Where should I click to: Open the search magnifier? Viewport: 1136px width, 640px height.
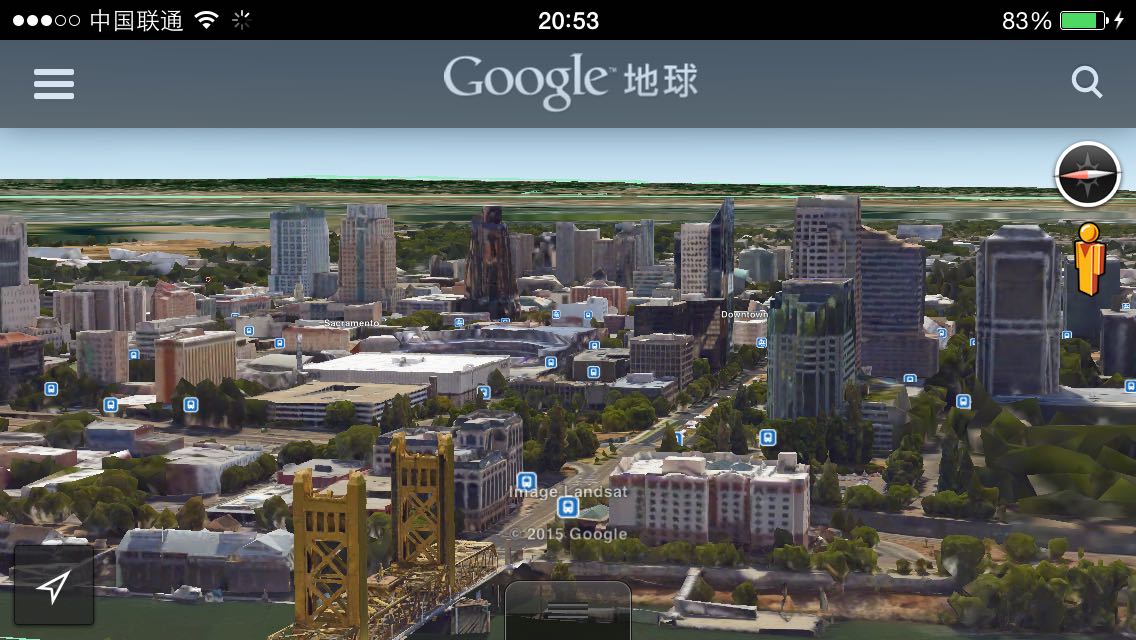pos(1087,82)
